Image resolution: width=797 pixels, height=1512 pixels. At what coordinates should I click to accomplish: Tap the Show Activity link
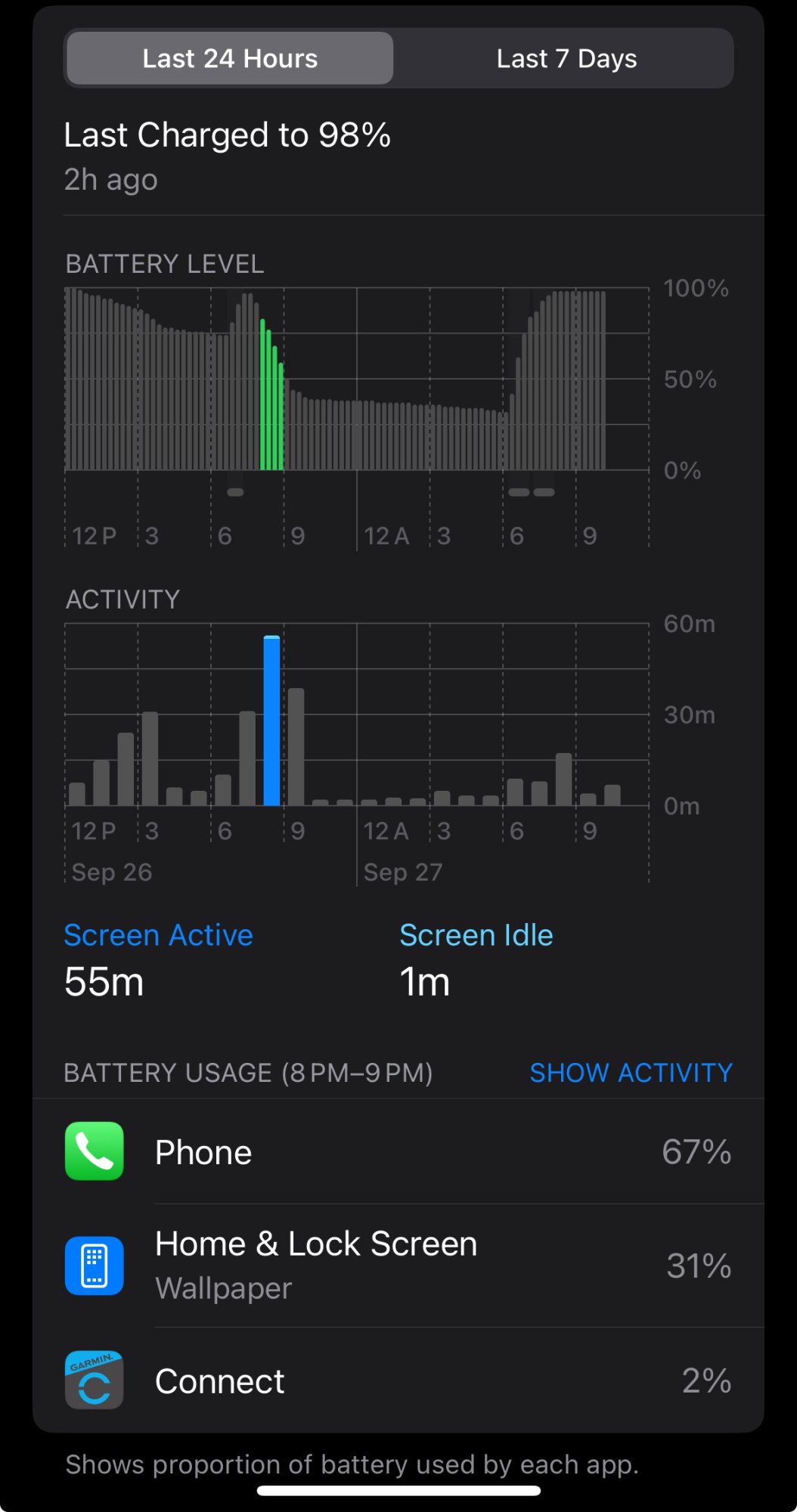pos(631,1073)
